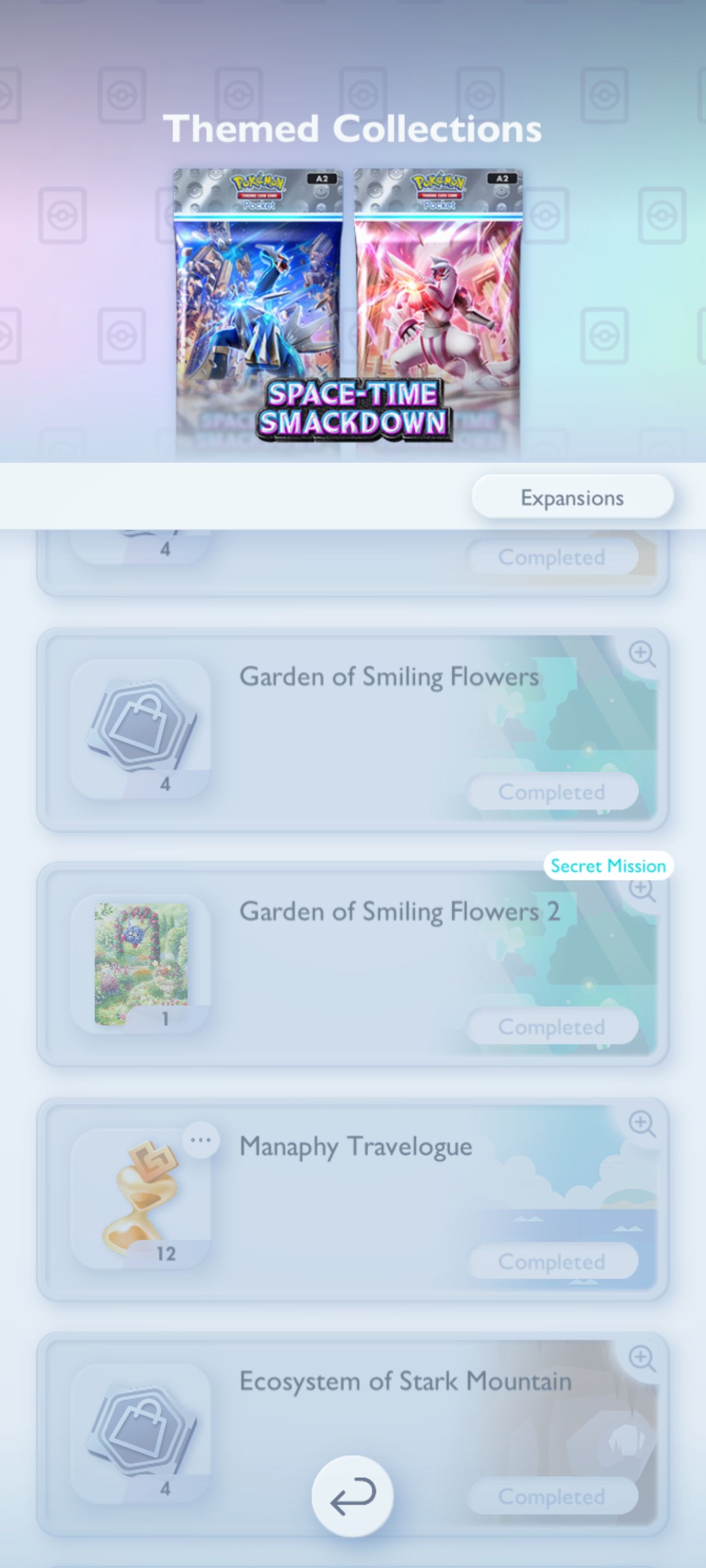The height and width of the screenshot is (1568, 706).
Task: Zoom into Manaphy Travelogue collection
Action: (641, 1124)
